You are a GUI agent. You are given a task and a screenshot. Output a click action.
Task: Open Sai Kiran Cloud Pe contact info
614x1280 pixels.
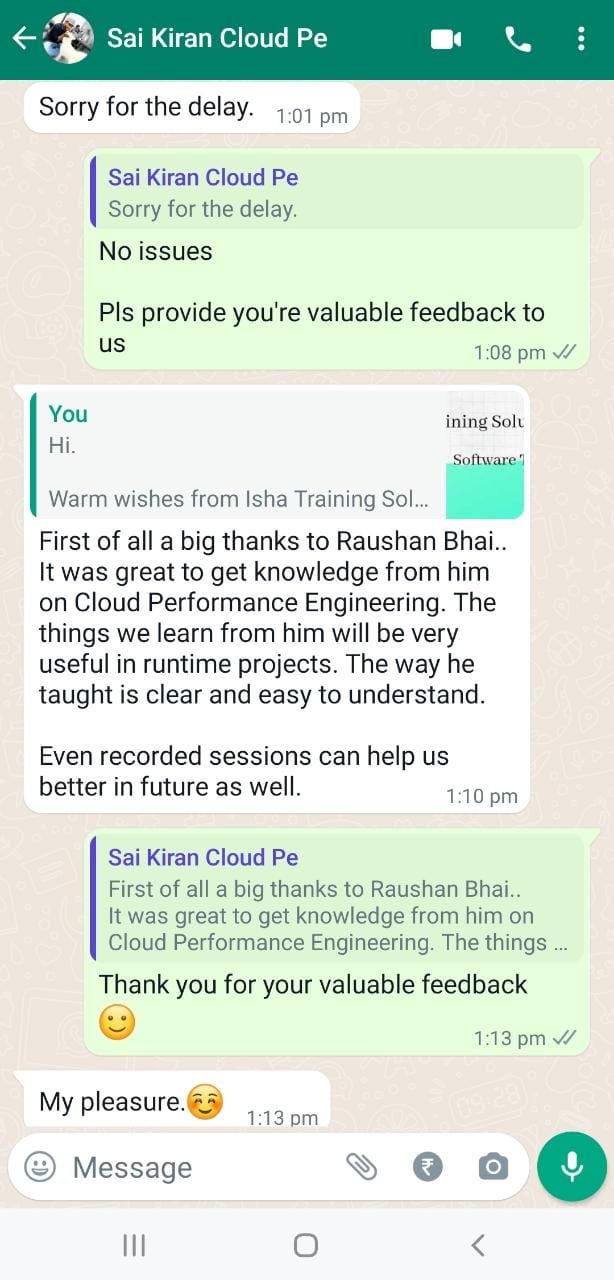coord(217,39)
